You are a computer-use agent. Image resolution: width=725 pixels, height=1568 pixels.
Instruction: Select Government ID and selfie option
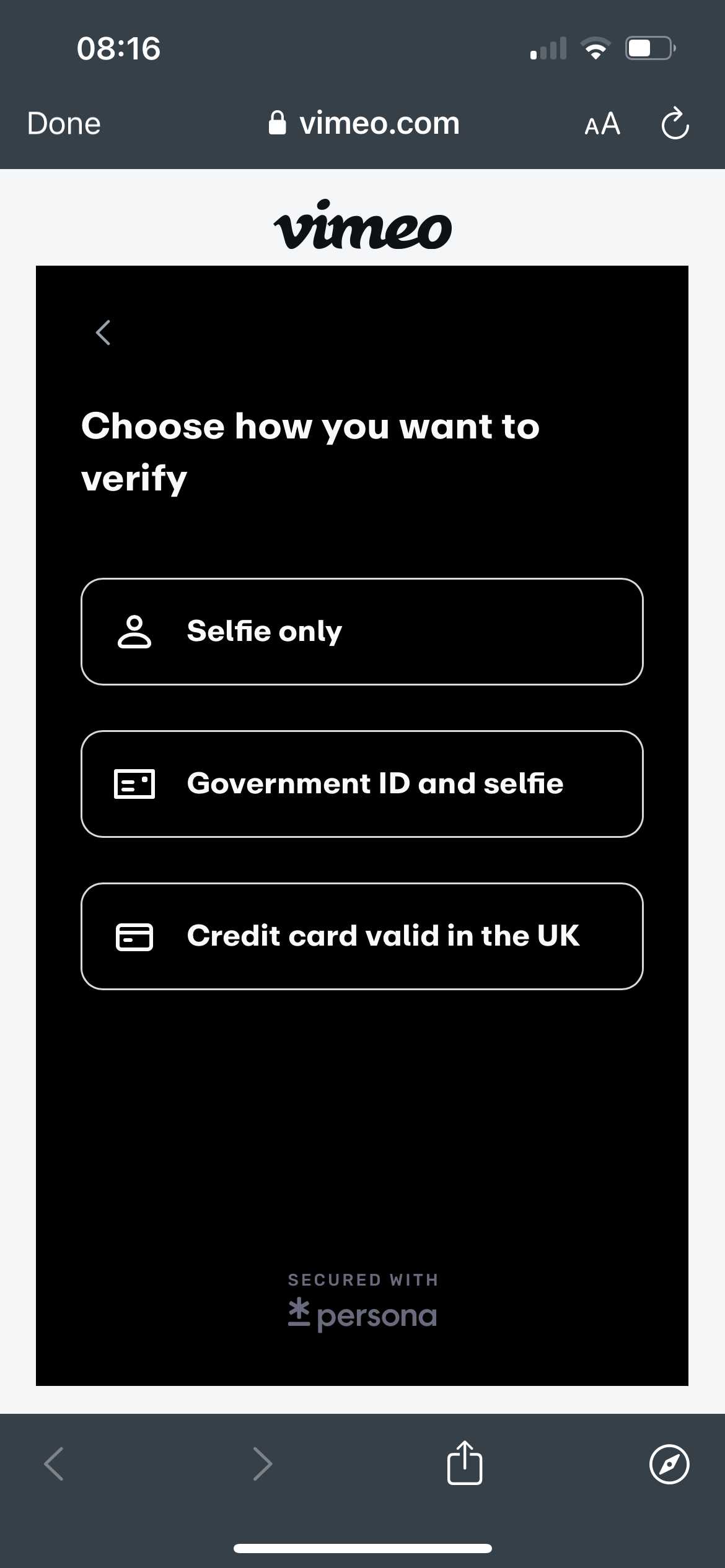(x=362, y=784)
